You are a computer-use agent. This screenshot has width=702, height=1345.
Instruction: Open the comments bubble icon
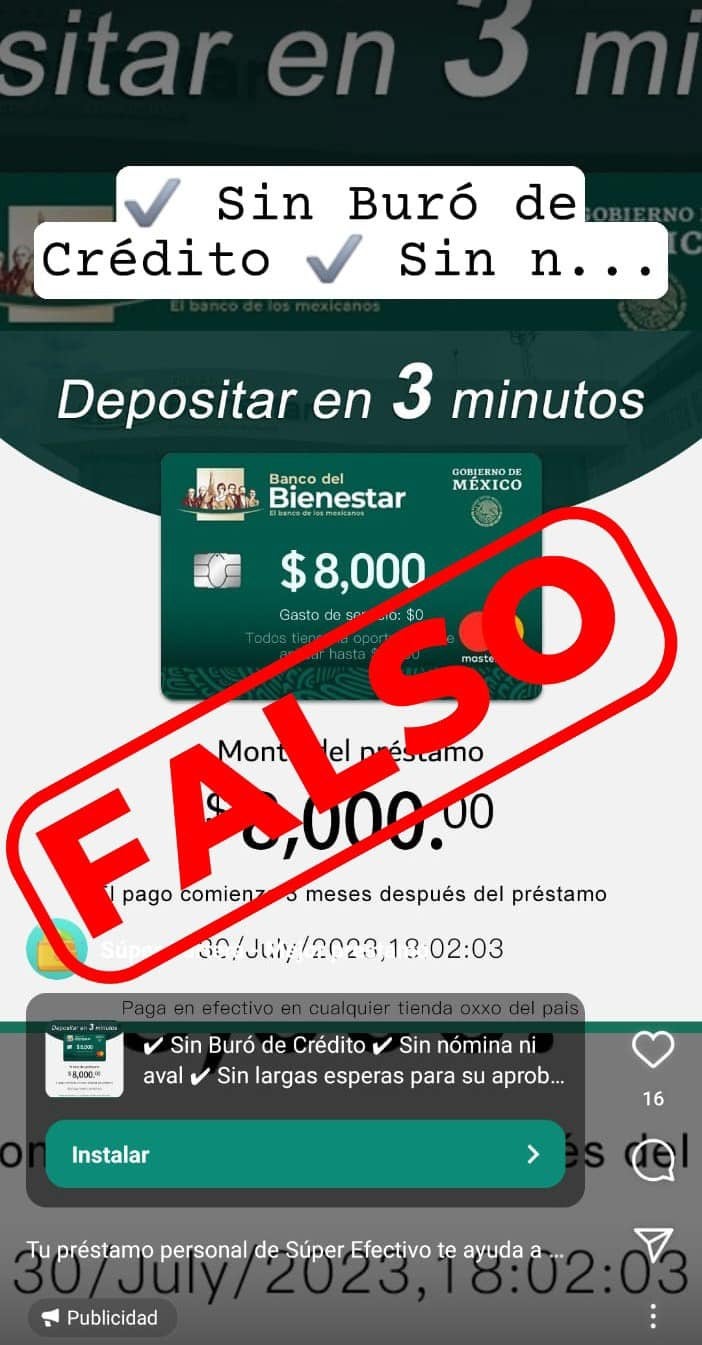tap(653, 1162)
